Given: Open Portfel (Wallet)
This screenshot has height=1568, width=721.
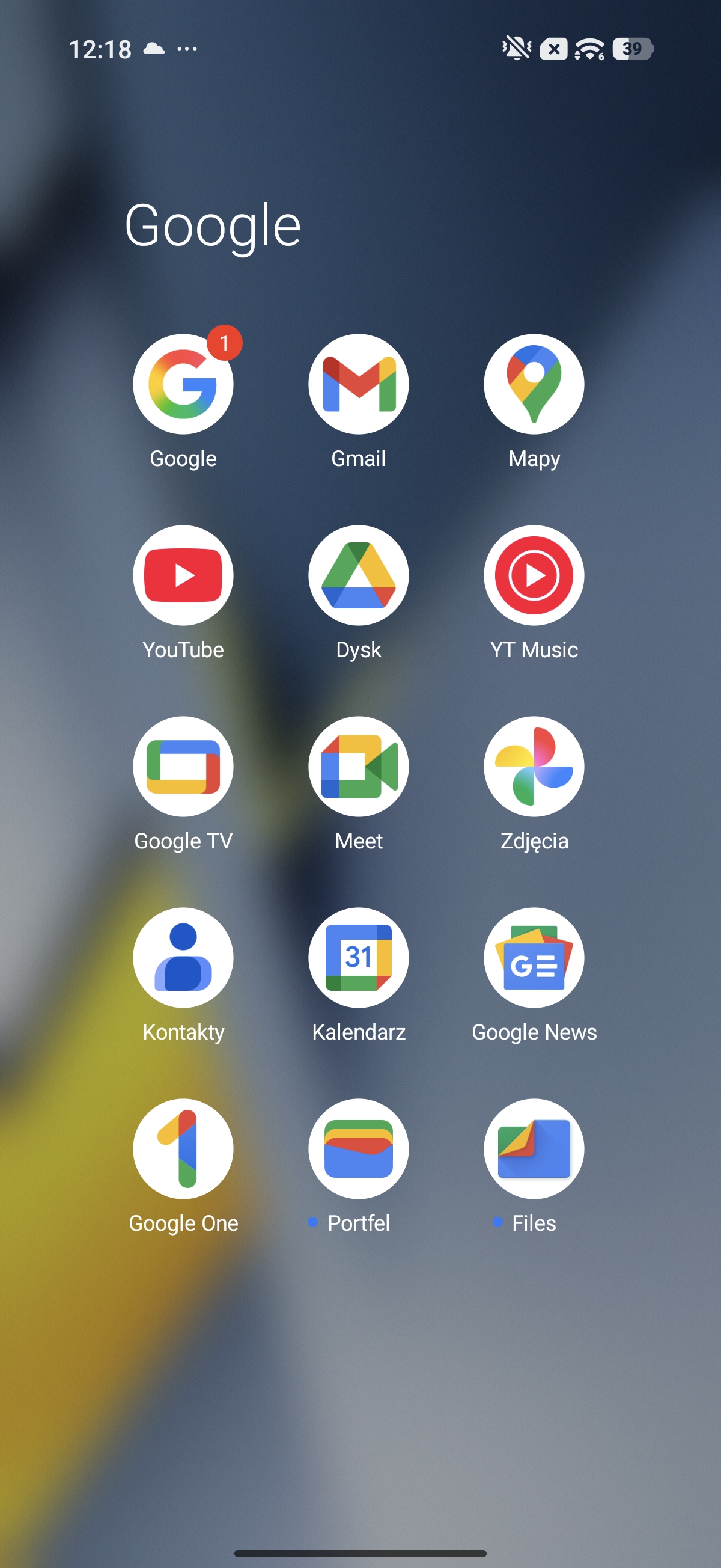Looking at the screenshot, I should point(358,1148).
